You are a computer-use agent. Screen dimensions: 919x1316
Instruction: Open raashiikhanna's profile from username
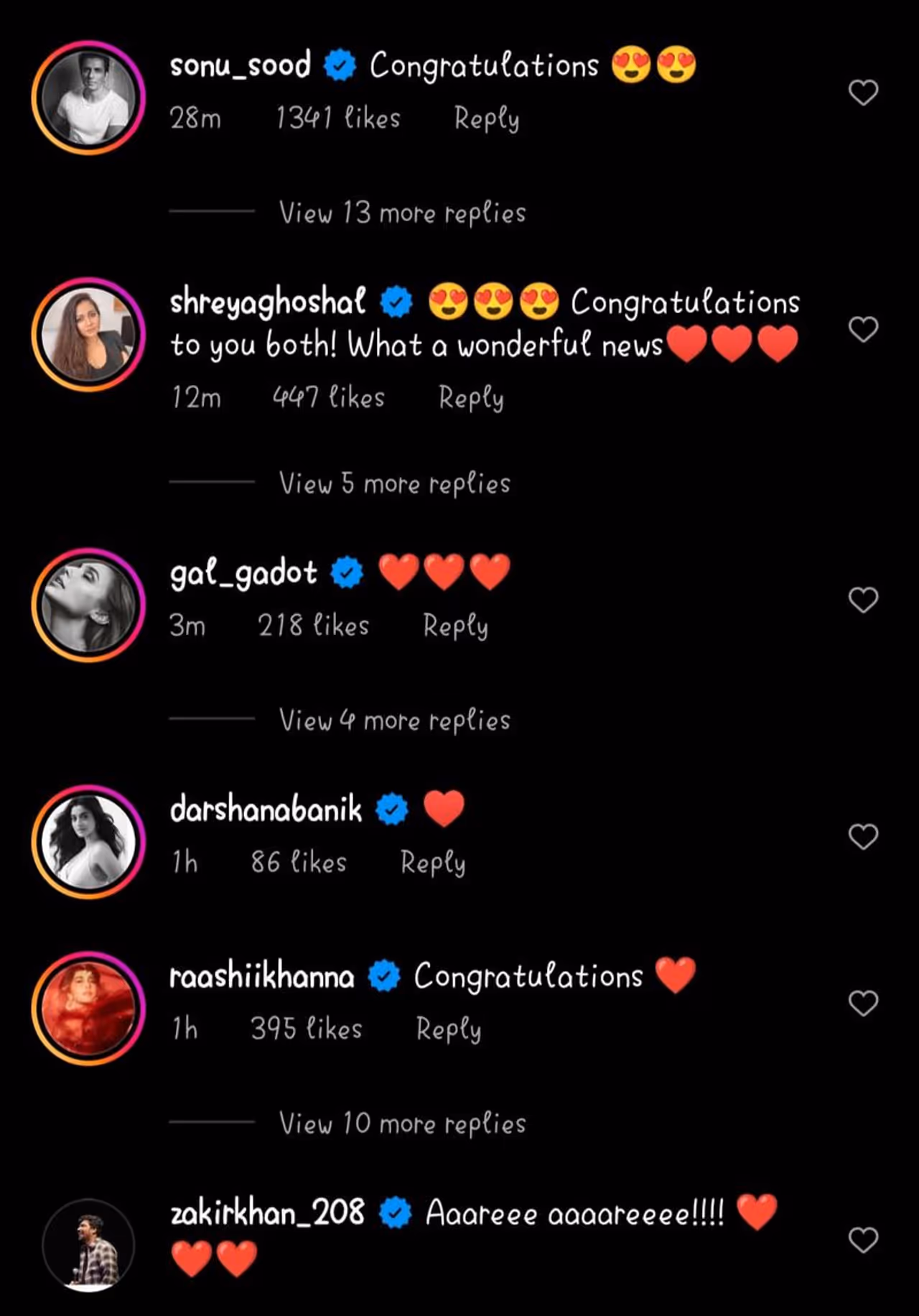click(x=262, y=977)
